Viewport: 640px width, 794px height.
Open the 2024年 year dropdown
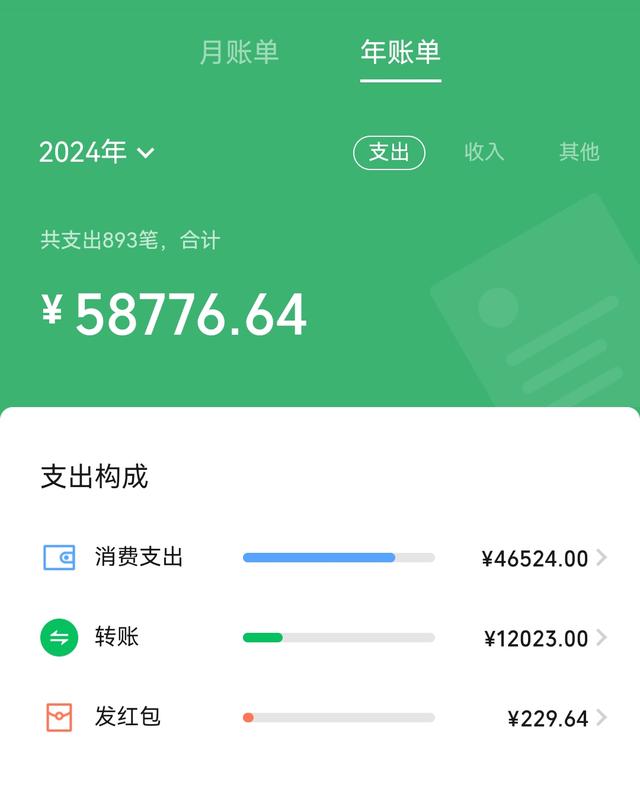pyautogui.click(x=97, y=152)
